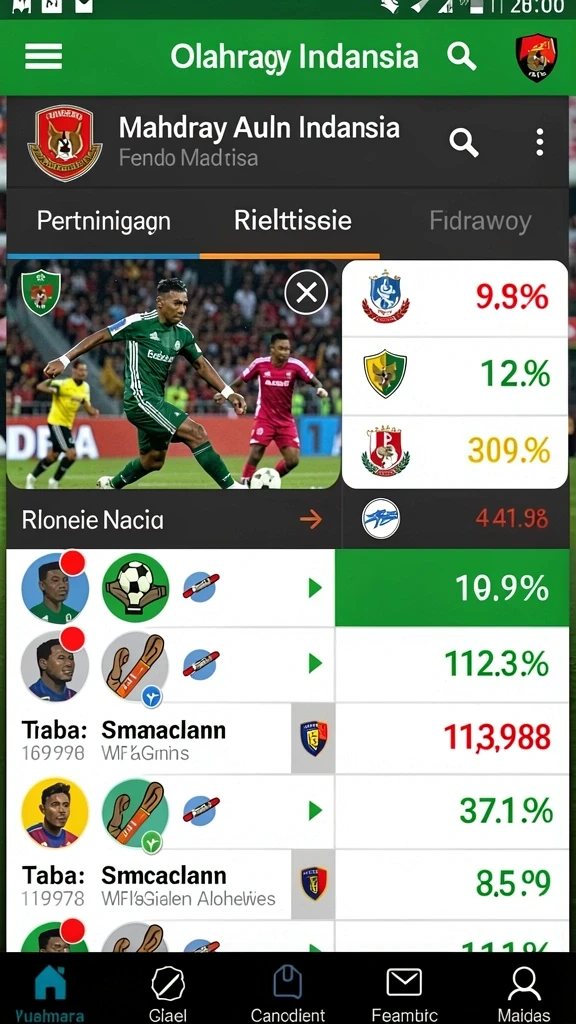Switch to the Cancdient tab
This screenshot has height=1024, width=576.
click(x=288, y=991)
